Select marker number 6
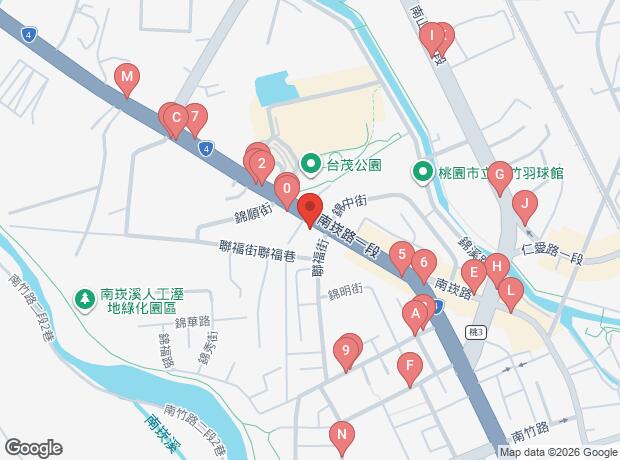 (x=424, y=262)
